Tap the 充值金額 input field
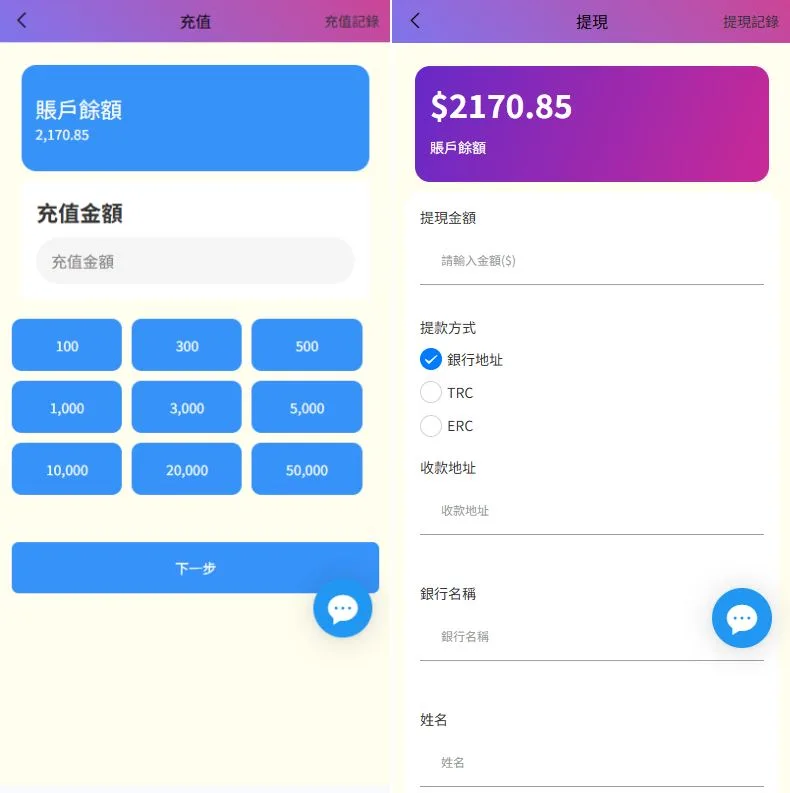 [x=195, y=261]
